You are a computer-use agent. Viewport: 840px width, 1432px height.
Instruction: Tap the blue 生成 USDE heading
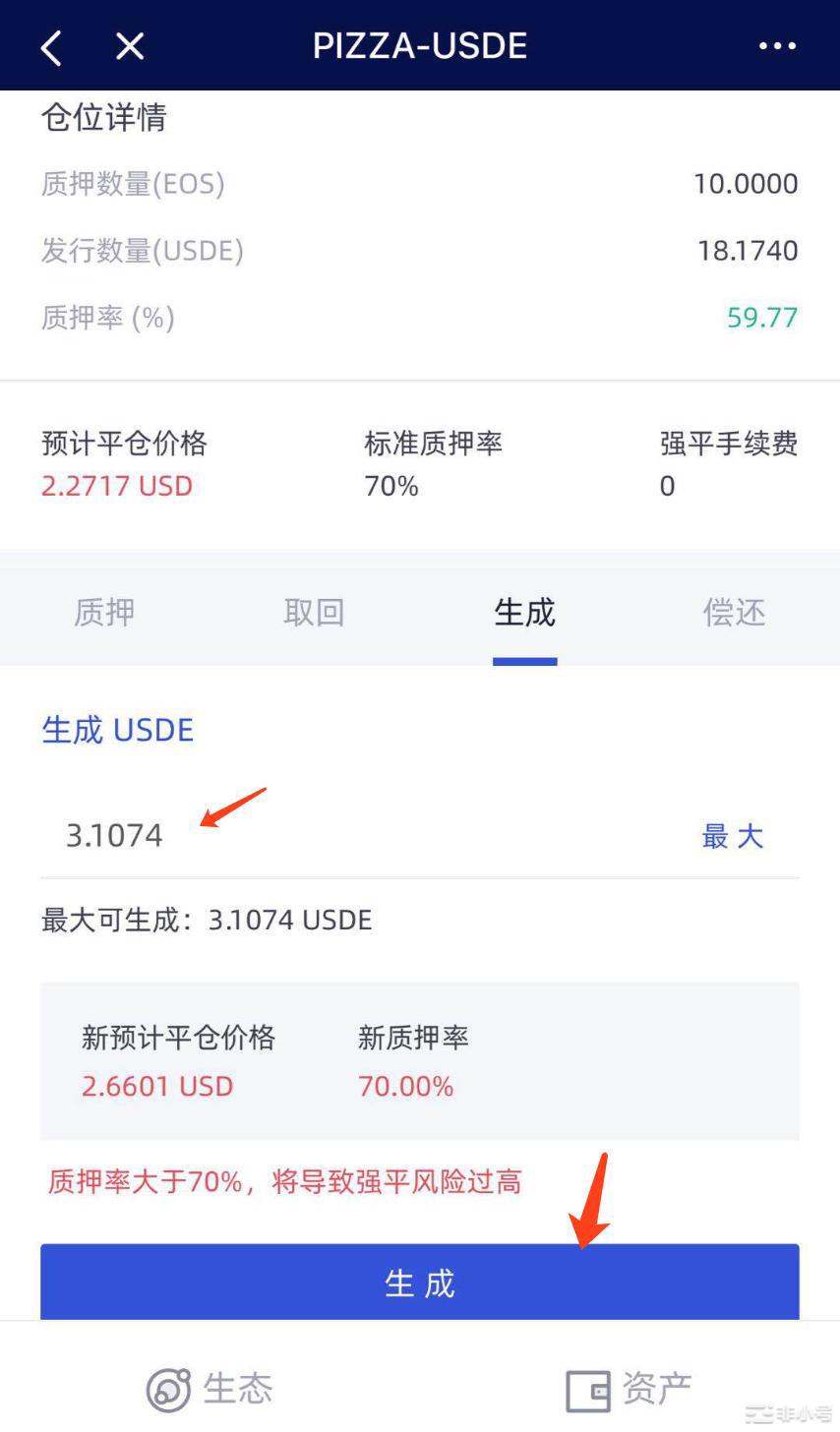point(117,730)
